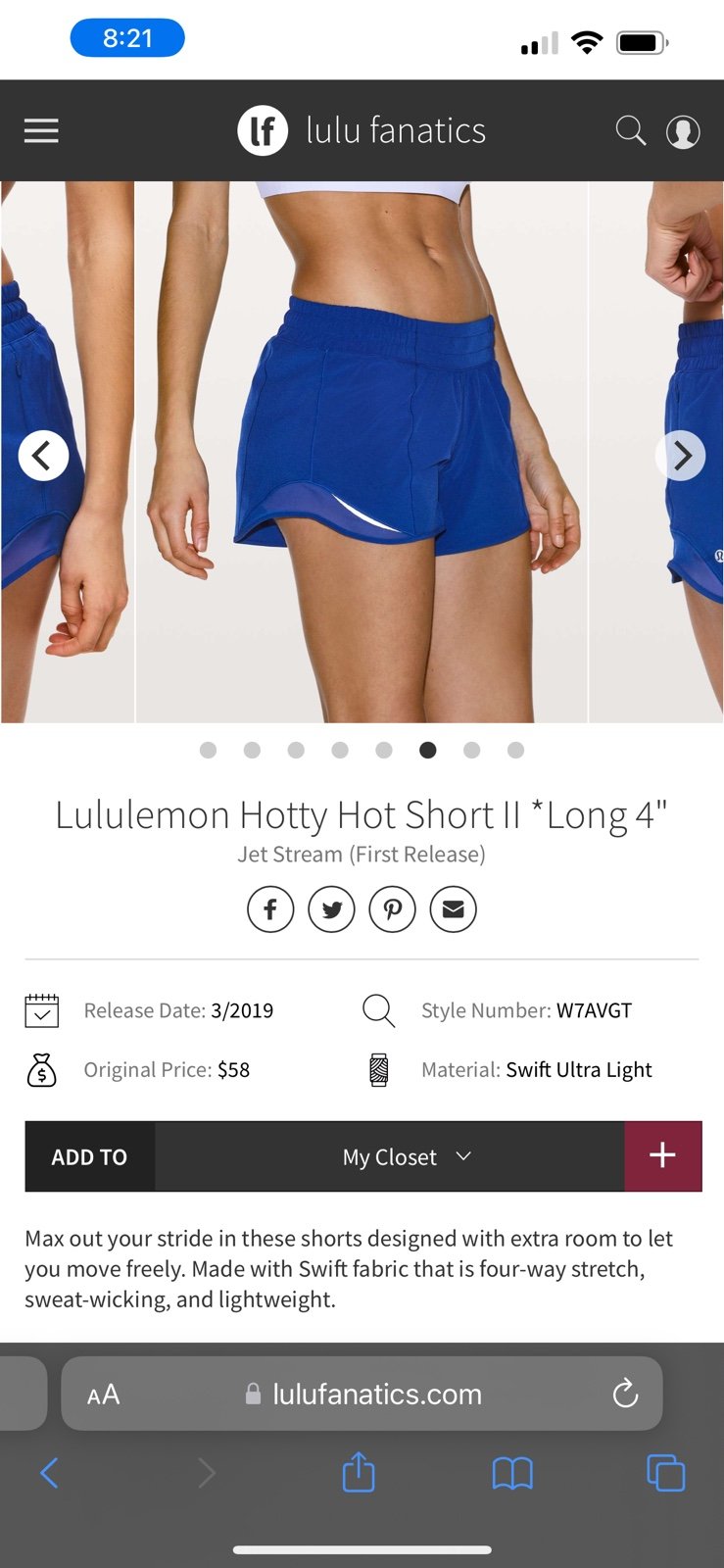Jump to first image dot

pos(208,750)
